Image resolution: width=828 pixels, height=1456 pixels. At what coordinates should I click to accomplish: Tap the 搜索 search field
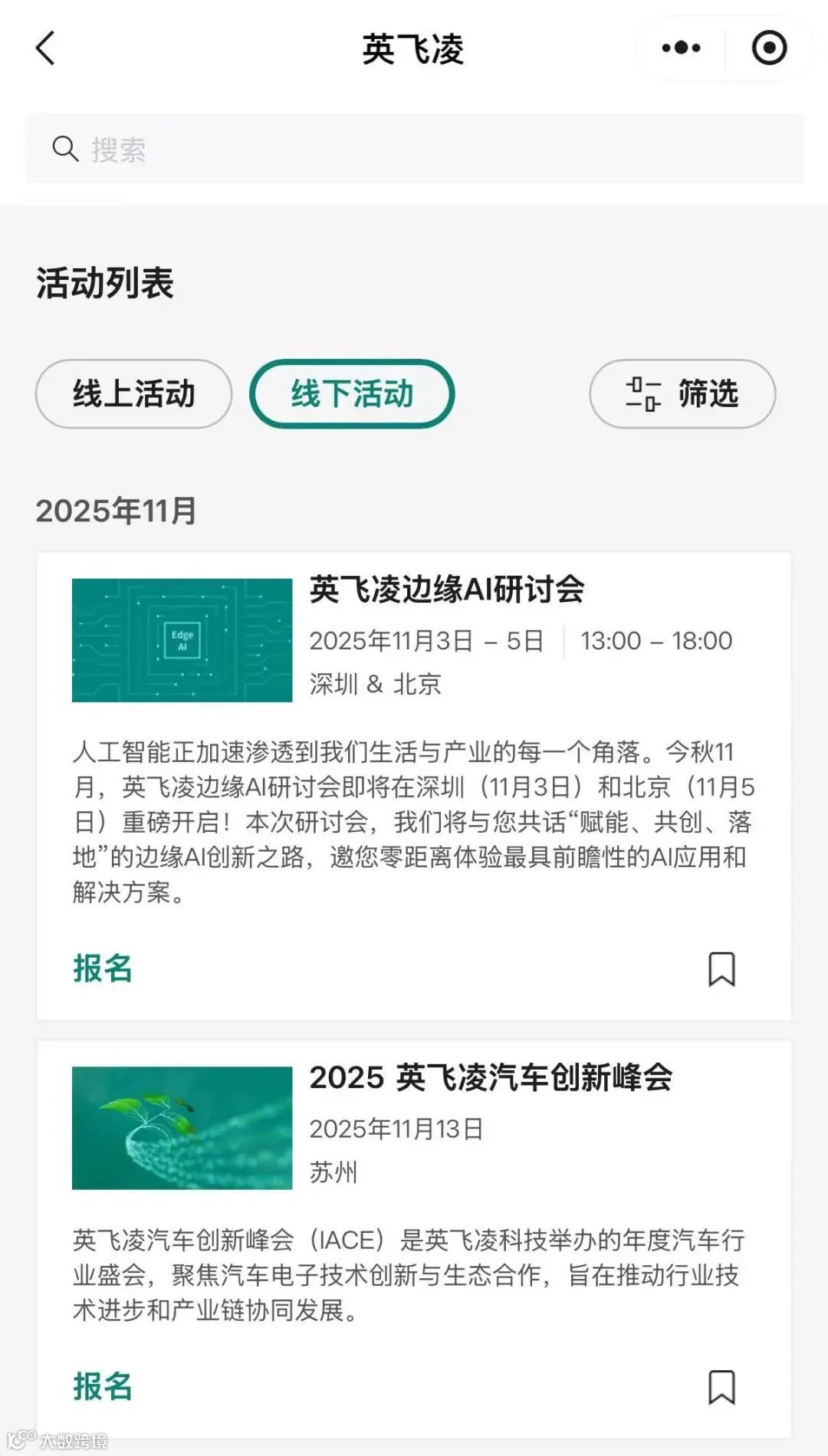click(414, 149)
